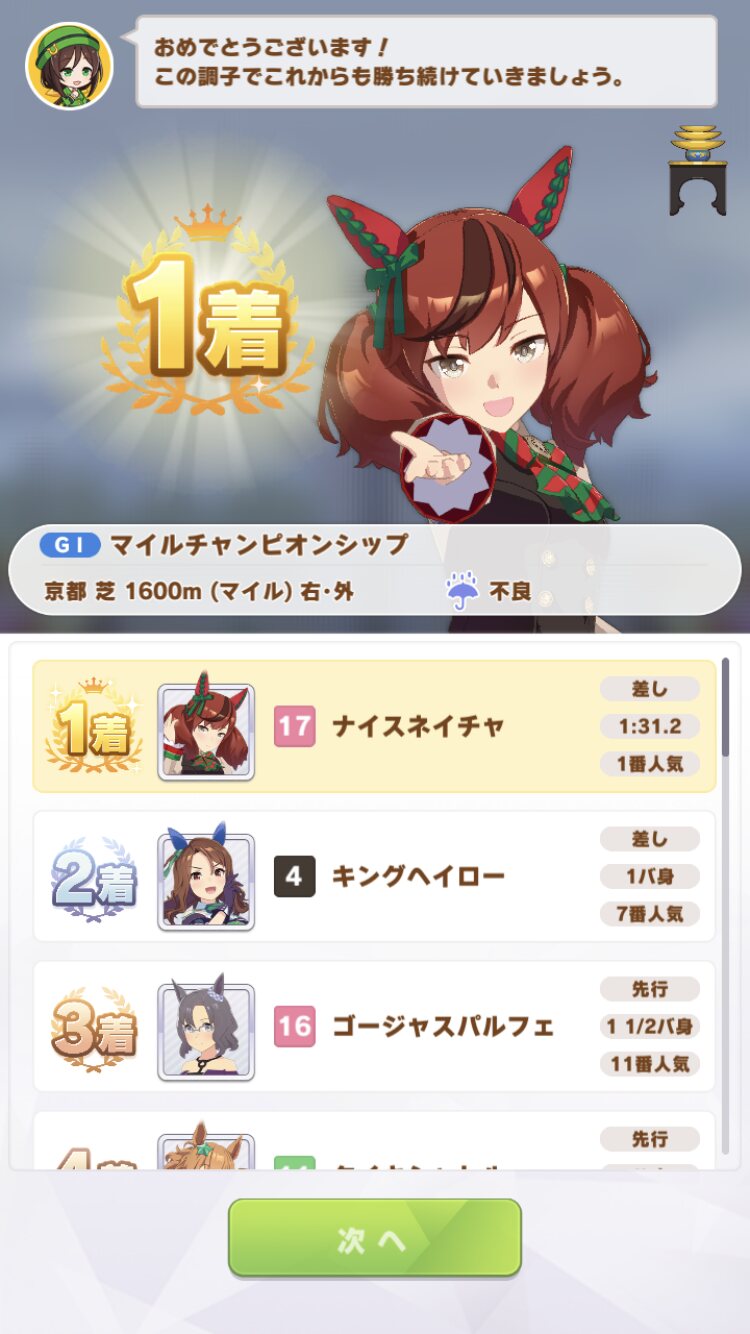Tap the green 次へ button
Viewport: 750px width, 1334px height.
click(x=375, y=1238)
